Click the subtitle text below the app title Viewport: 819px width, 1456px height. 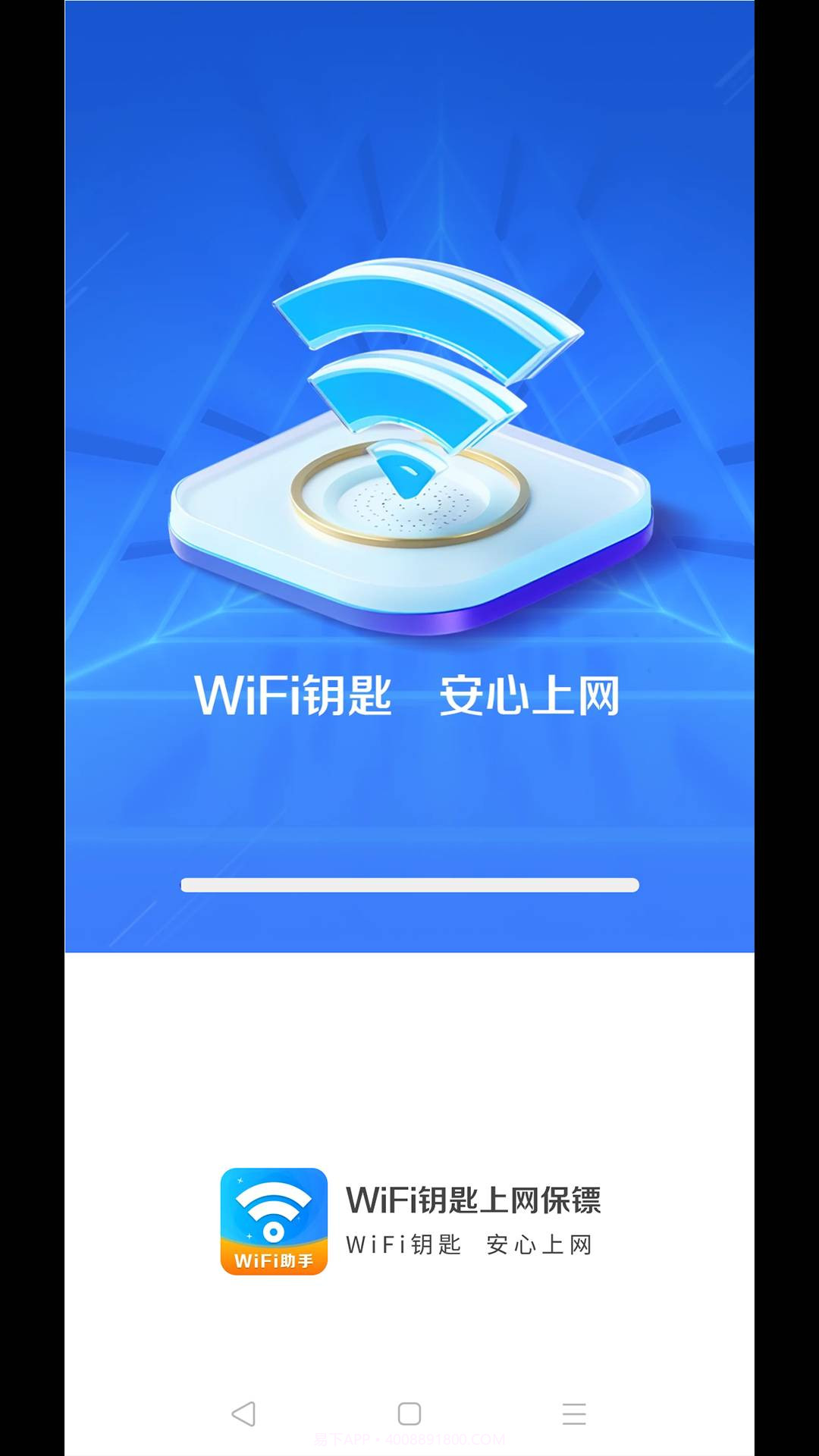(472, 1244)
